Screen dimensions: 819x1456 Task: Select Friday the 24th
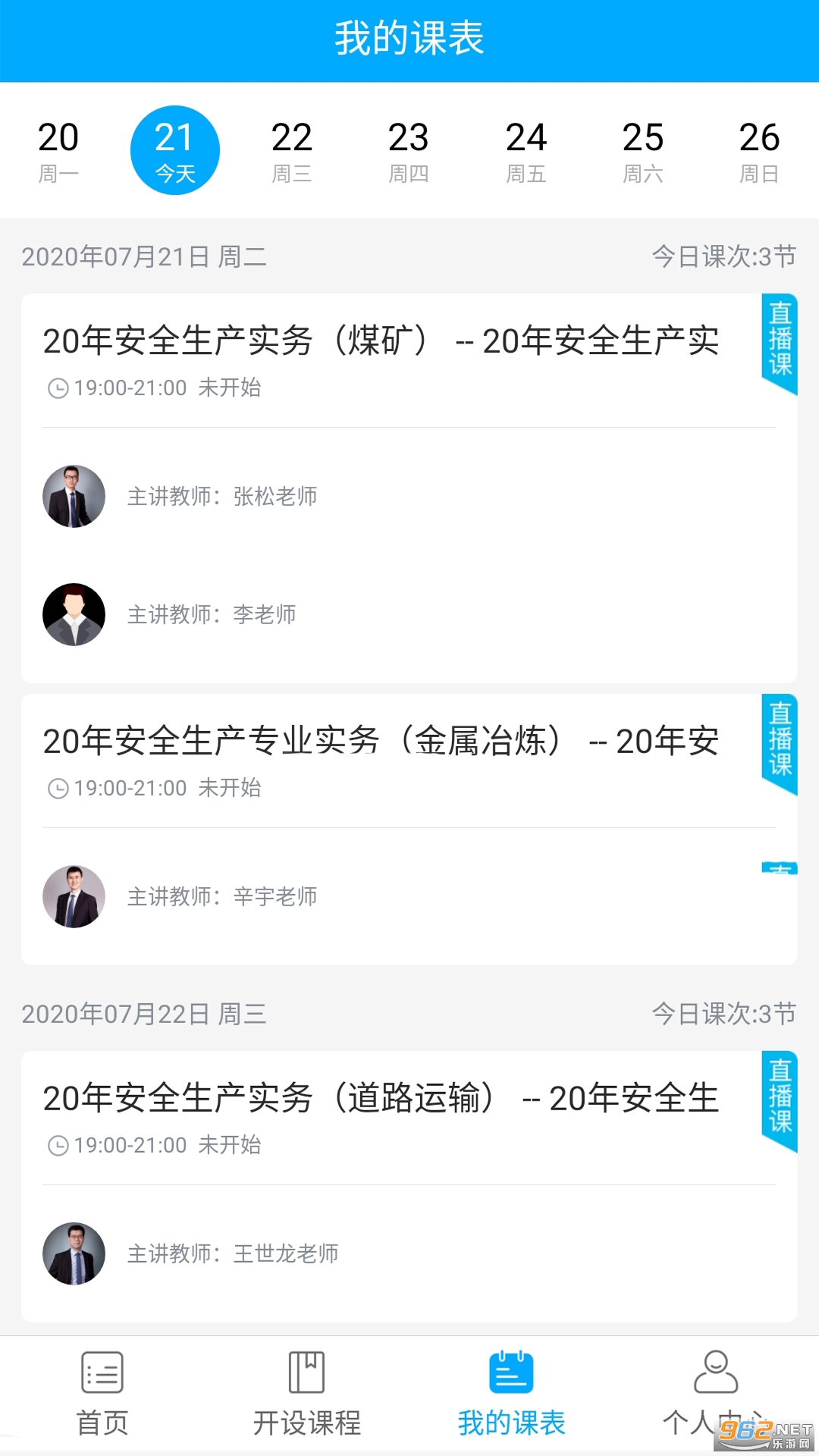526,150
